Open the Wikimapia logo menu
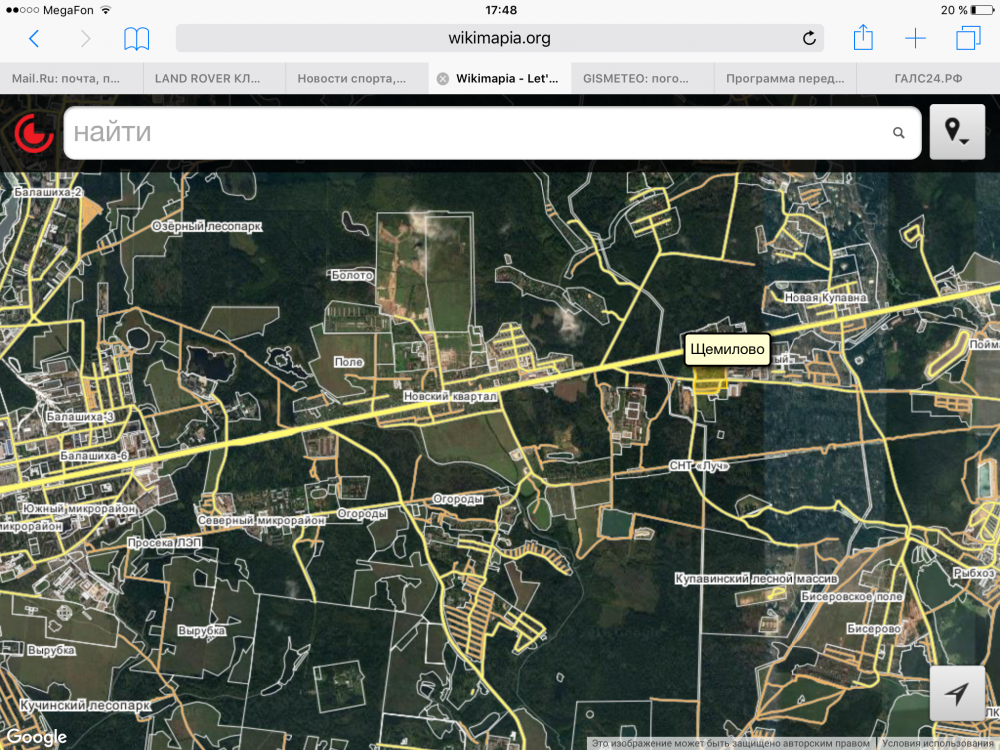 [x=33, y=132]
